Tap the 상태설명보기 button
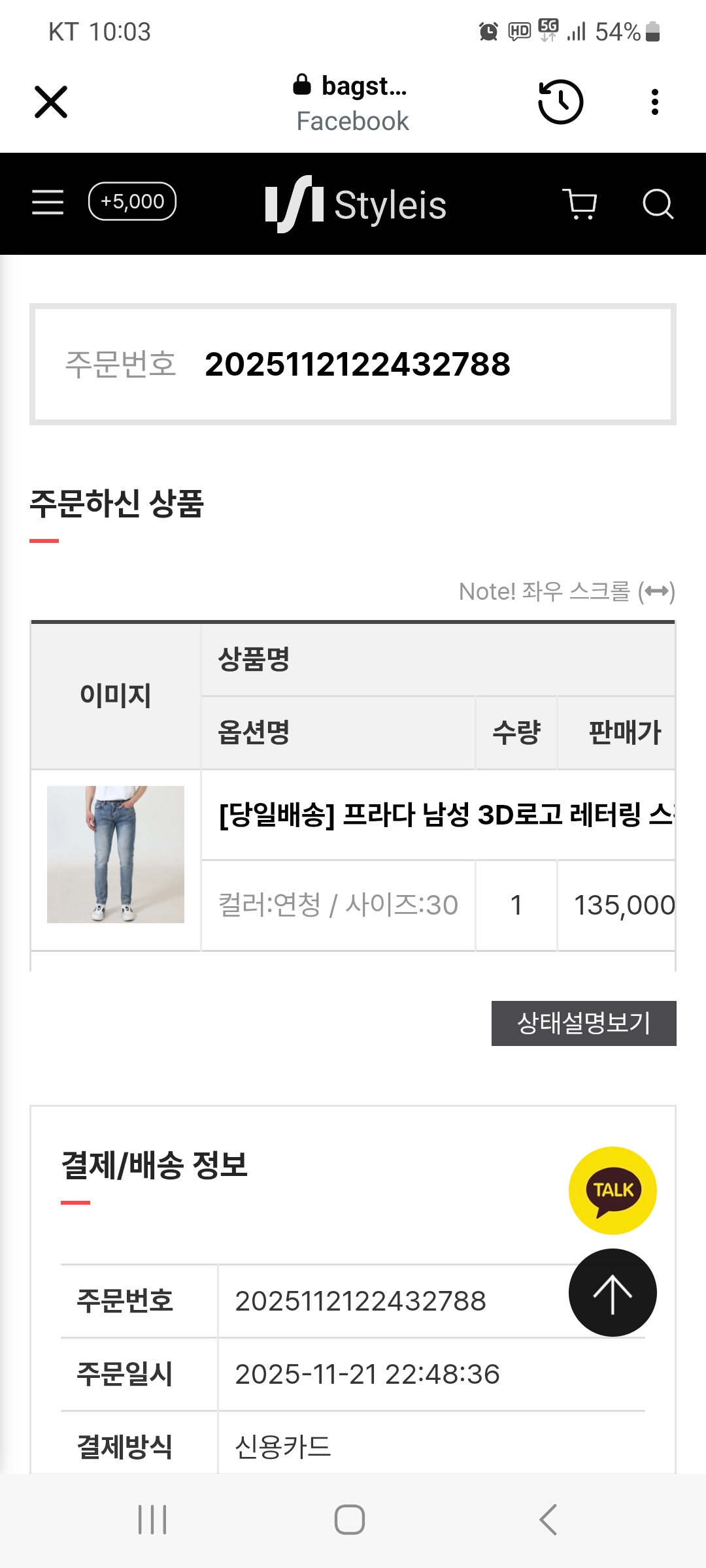This screenshot has height=1568, width=706. [x=584, y=1023]
